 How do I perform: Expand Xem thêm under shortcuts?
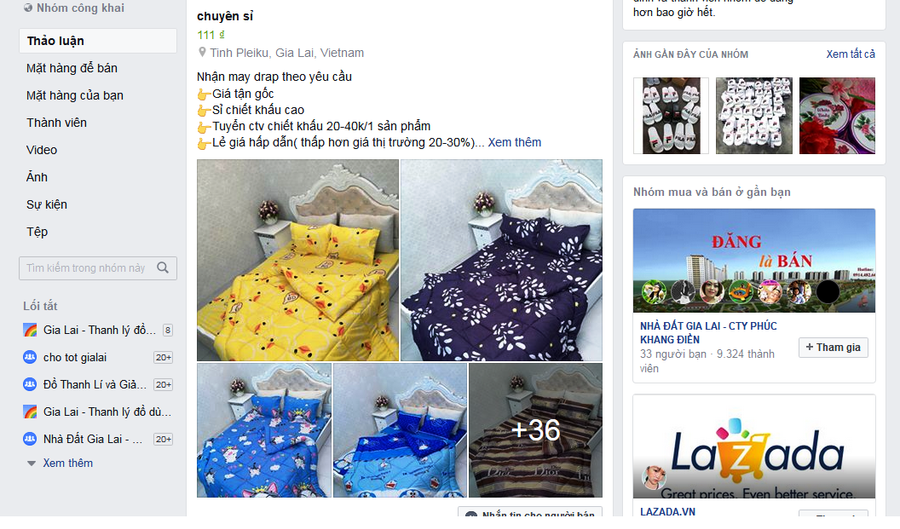(x=67, y=463)
